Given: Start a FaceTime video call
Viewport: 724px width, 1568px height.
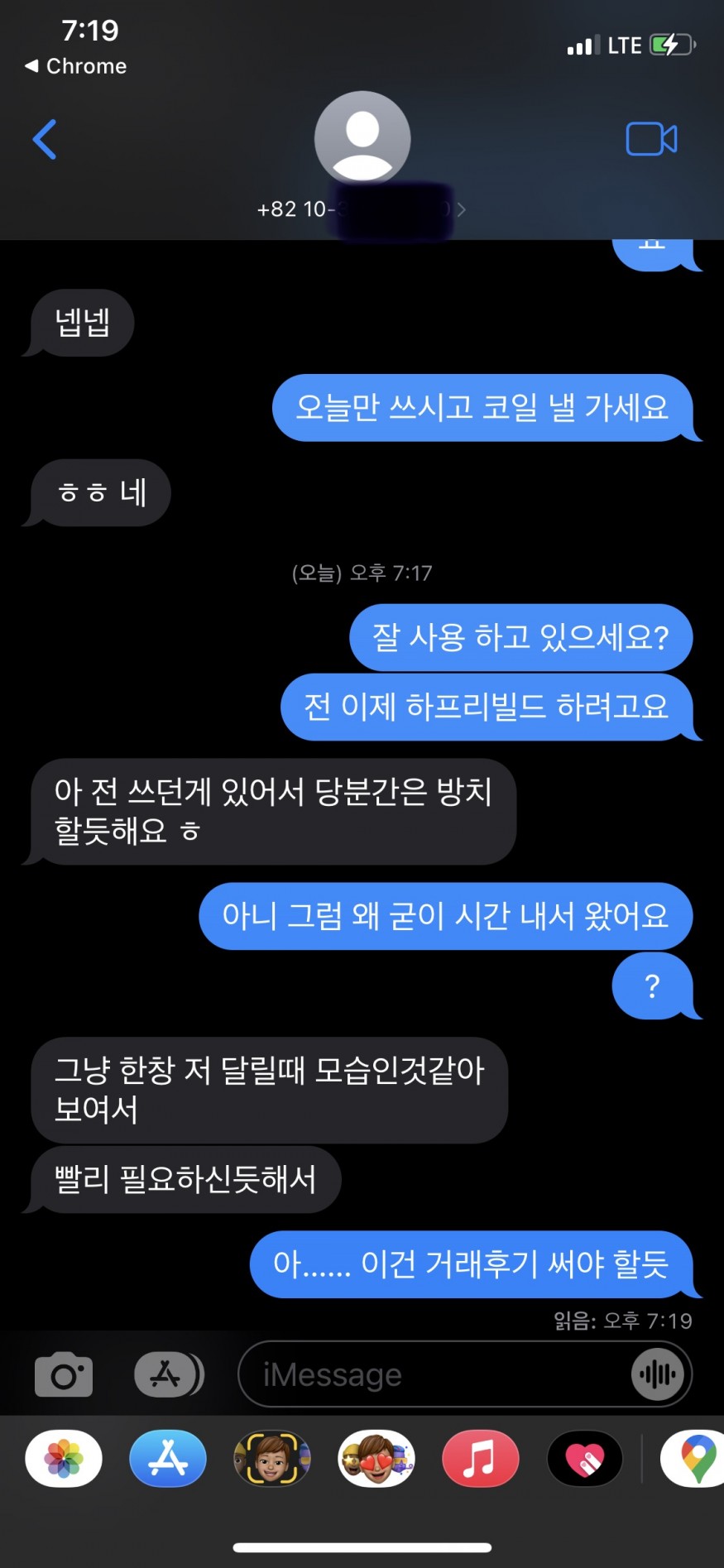Looking at the screenshot, I should (x=651, y=139).
